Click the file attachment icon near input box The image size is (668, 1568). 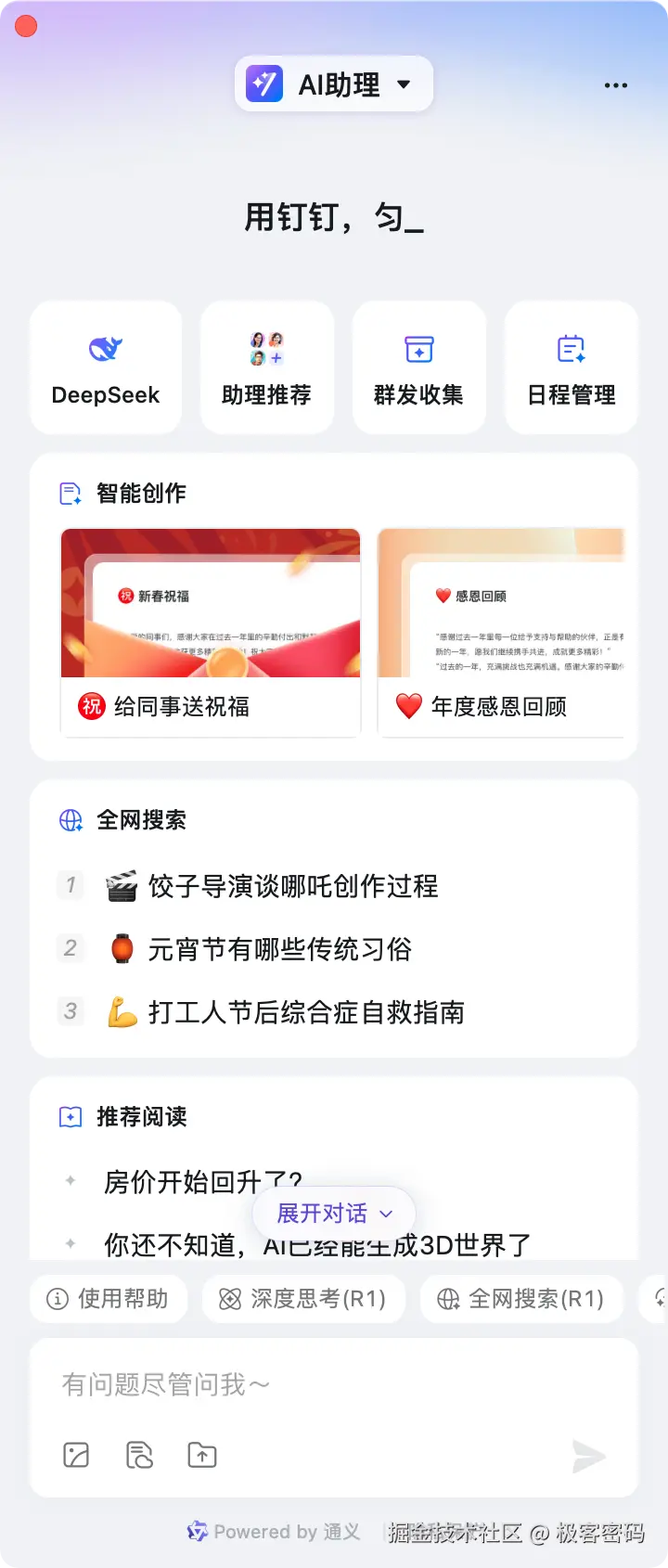[x=139, y=1455]
